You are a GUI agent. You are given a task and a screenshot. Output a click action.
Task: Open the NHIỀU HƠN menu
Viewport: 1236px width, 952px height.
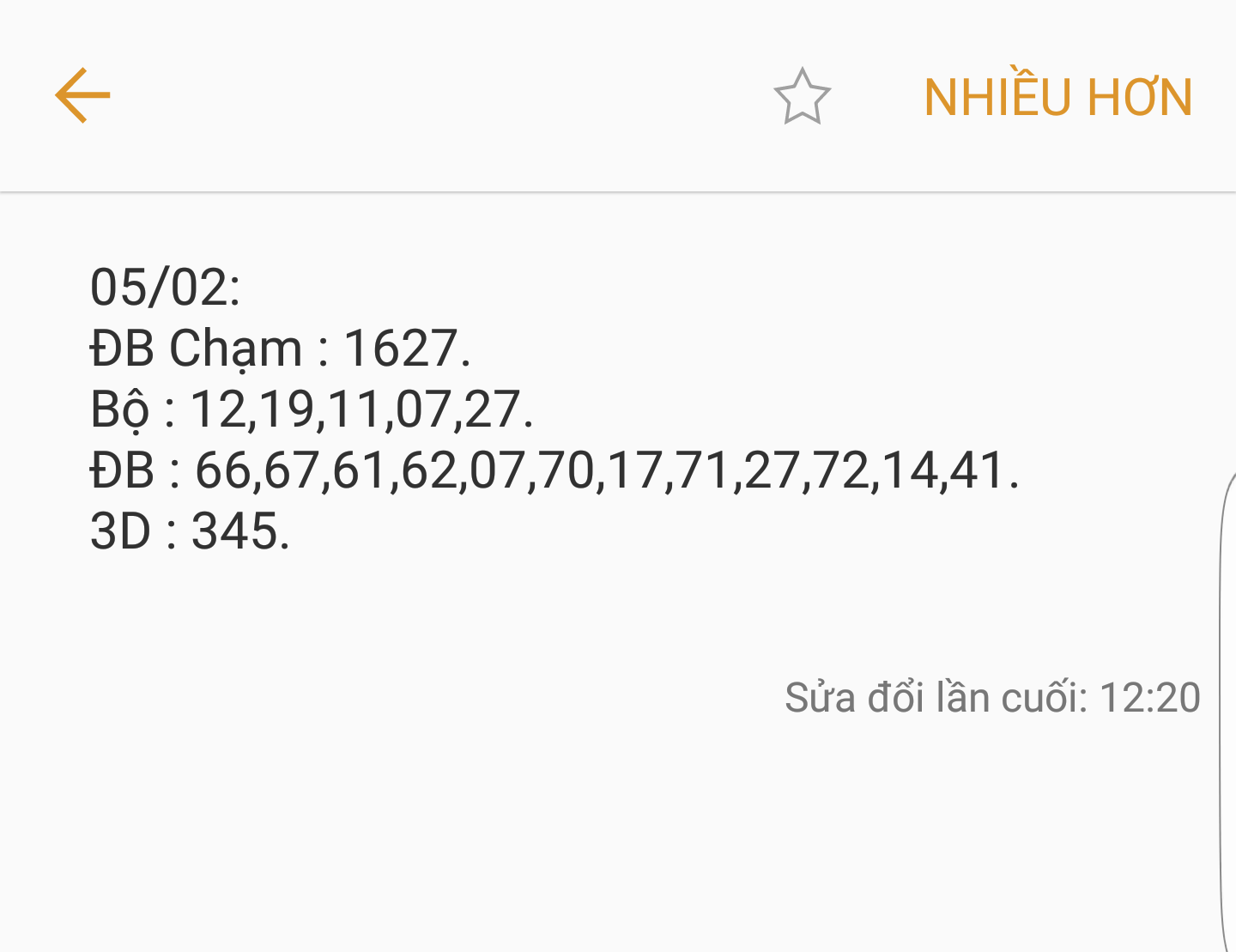1057,96
